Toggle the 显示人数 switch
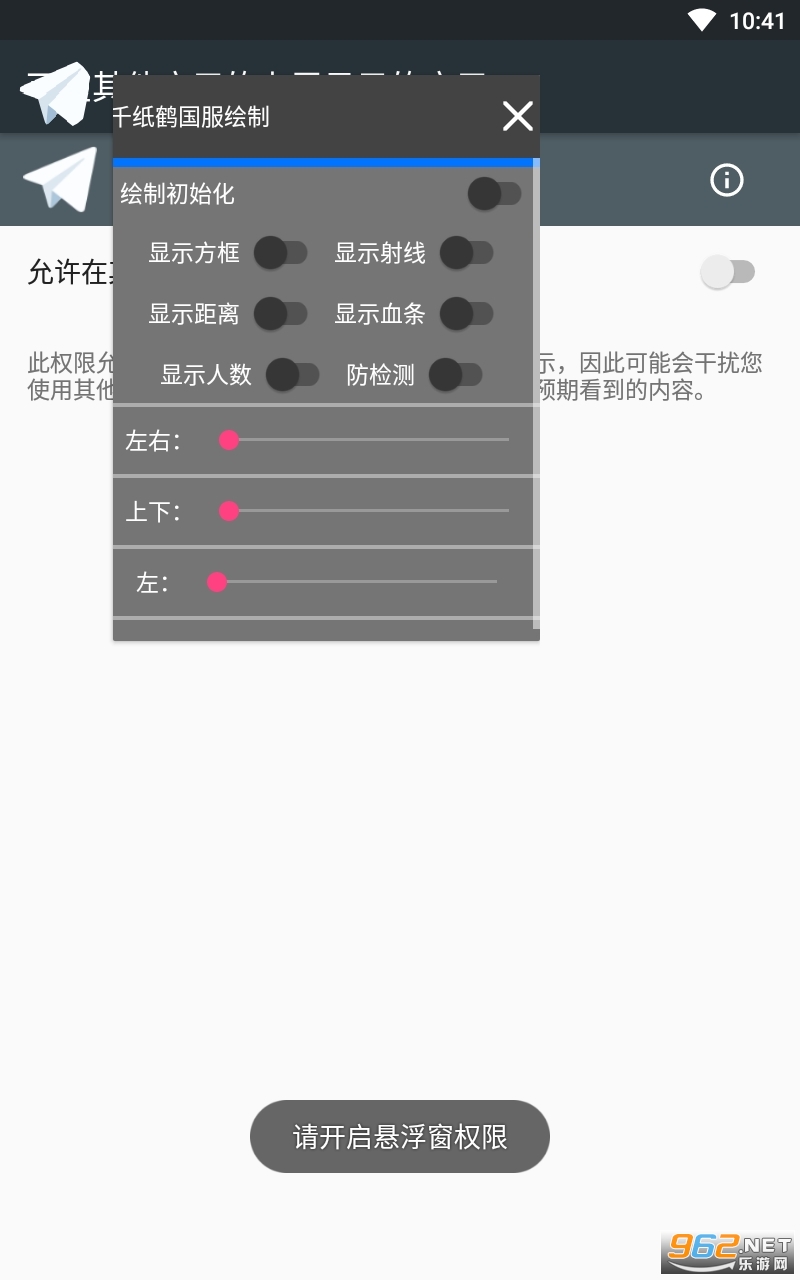Screen dimensions: 800x1280 pyautogui.click(x=292, y=375)
